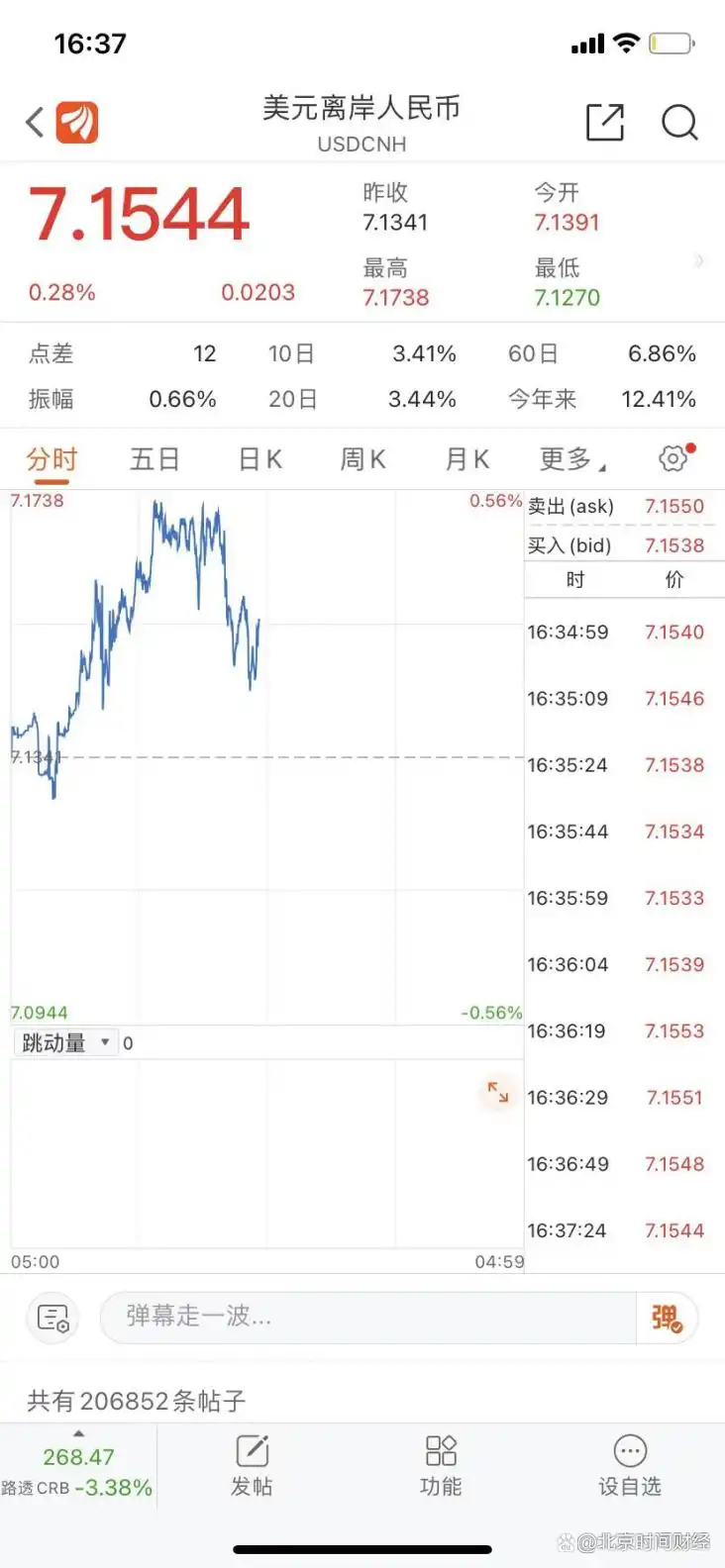Tap the search icon
The height and width of the screenshot is (1568, 725).
679,123
